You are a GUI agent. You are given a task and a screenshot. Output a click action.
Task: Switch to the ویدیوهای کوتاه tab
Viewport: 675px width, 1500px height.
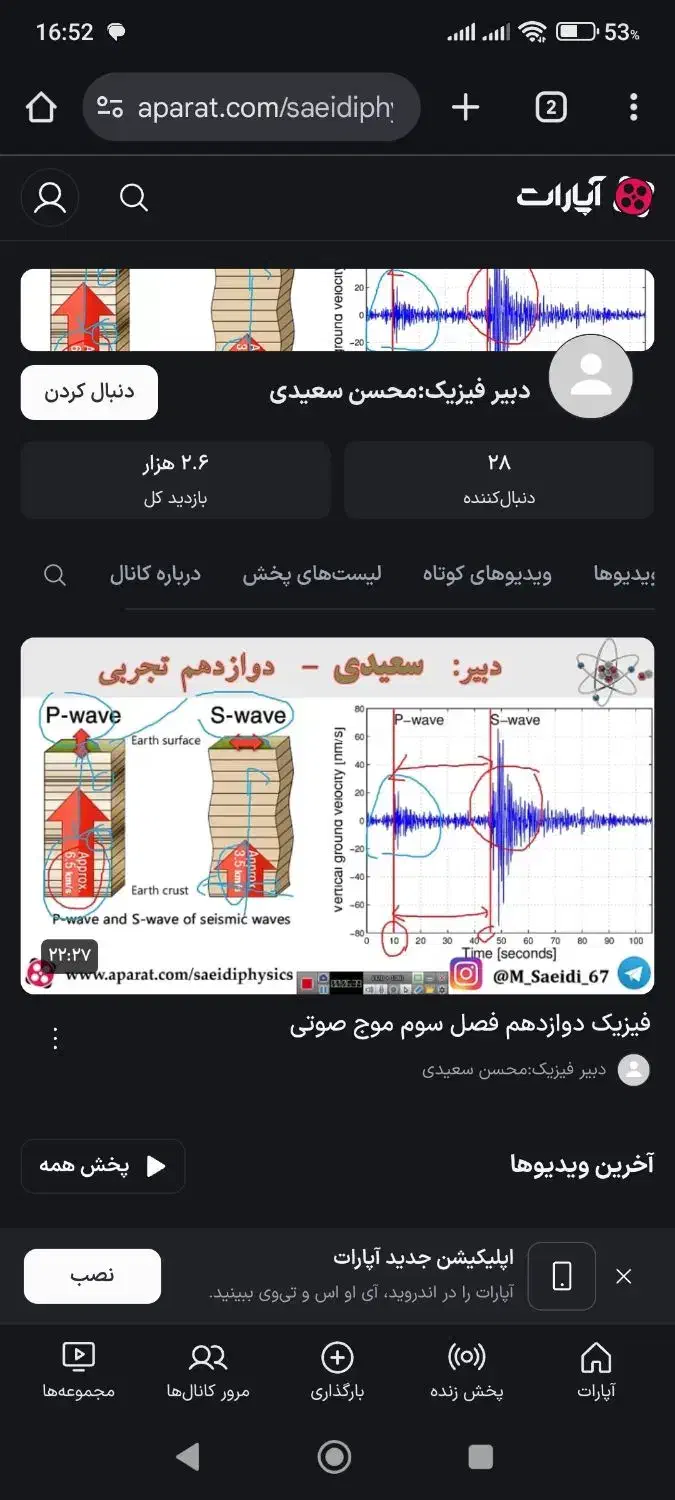tap(486, 574)
